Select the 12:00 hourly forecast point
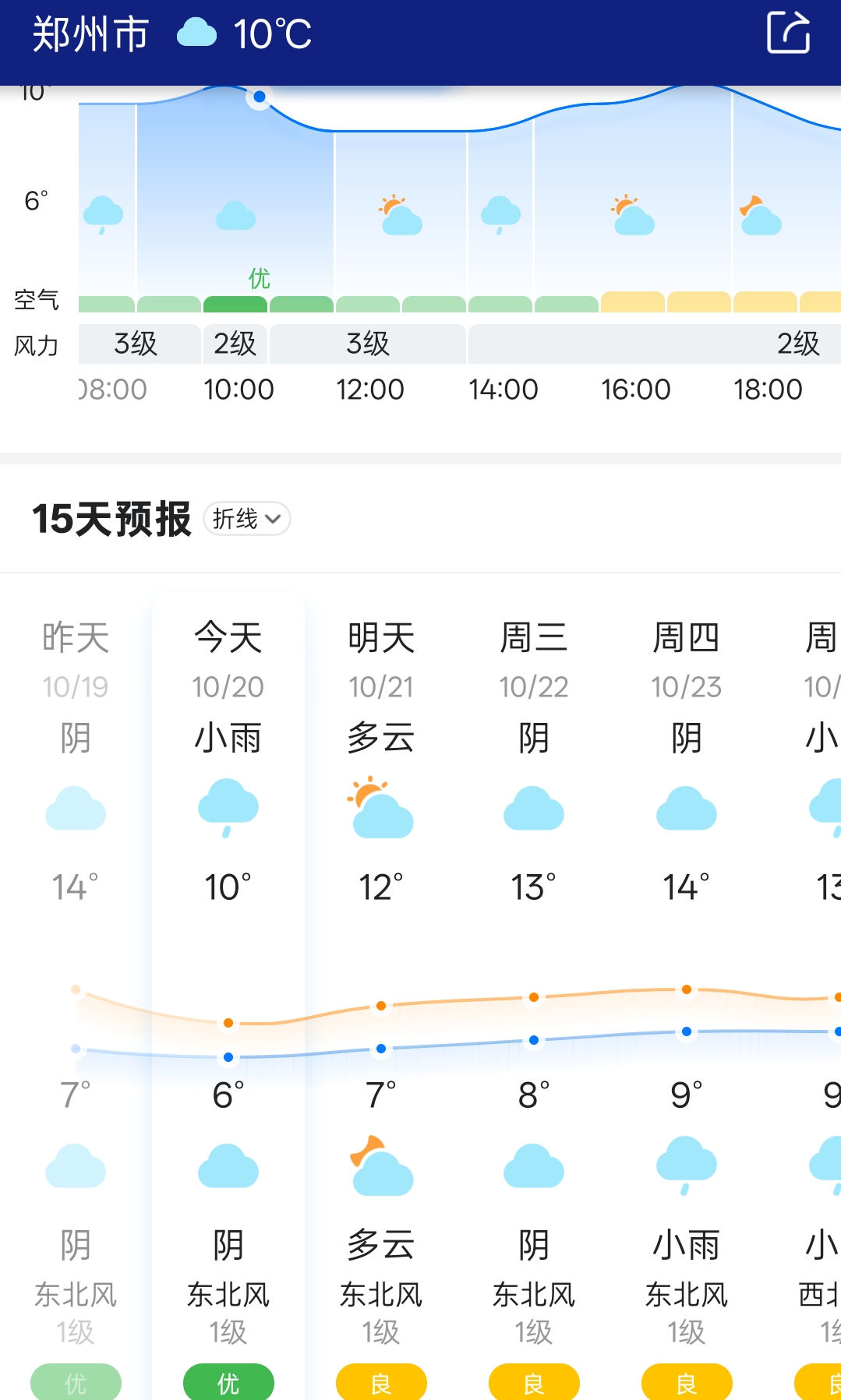 click(369, 389)
